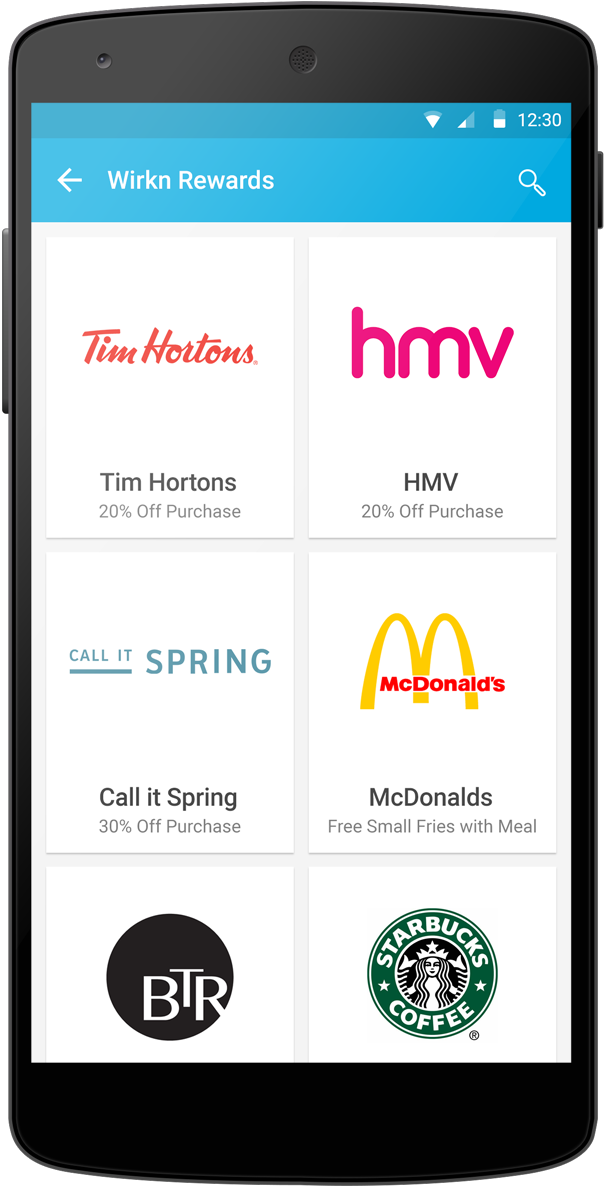
Task: Open the Tim Hortons reward card
Action: pos(170,387)
